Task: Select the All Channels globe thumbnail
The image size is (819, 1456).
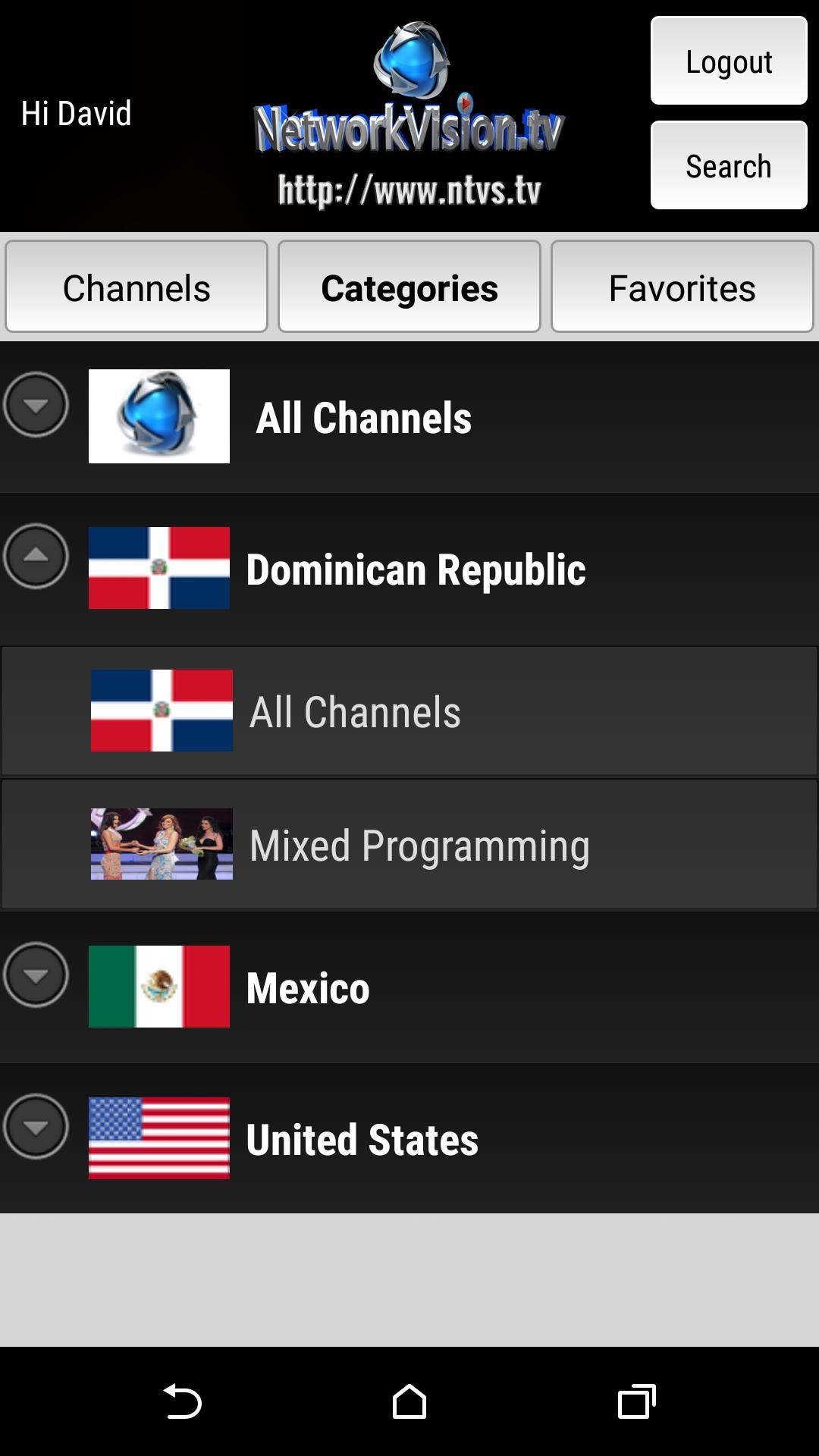Action: click(x=158, y=416)
